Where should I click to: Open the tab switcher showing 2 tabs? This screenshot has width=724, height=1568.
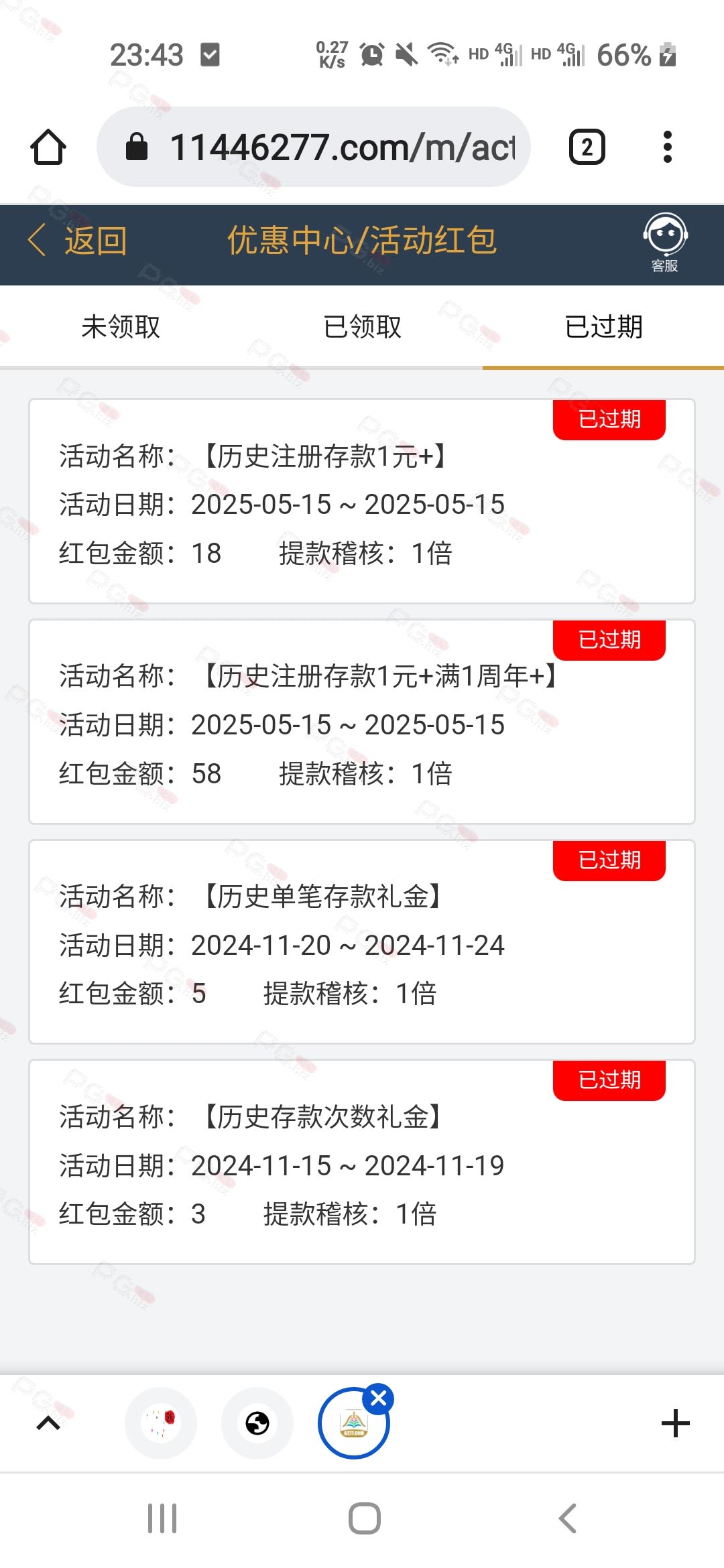[587, 147]
